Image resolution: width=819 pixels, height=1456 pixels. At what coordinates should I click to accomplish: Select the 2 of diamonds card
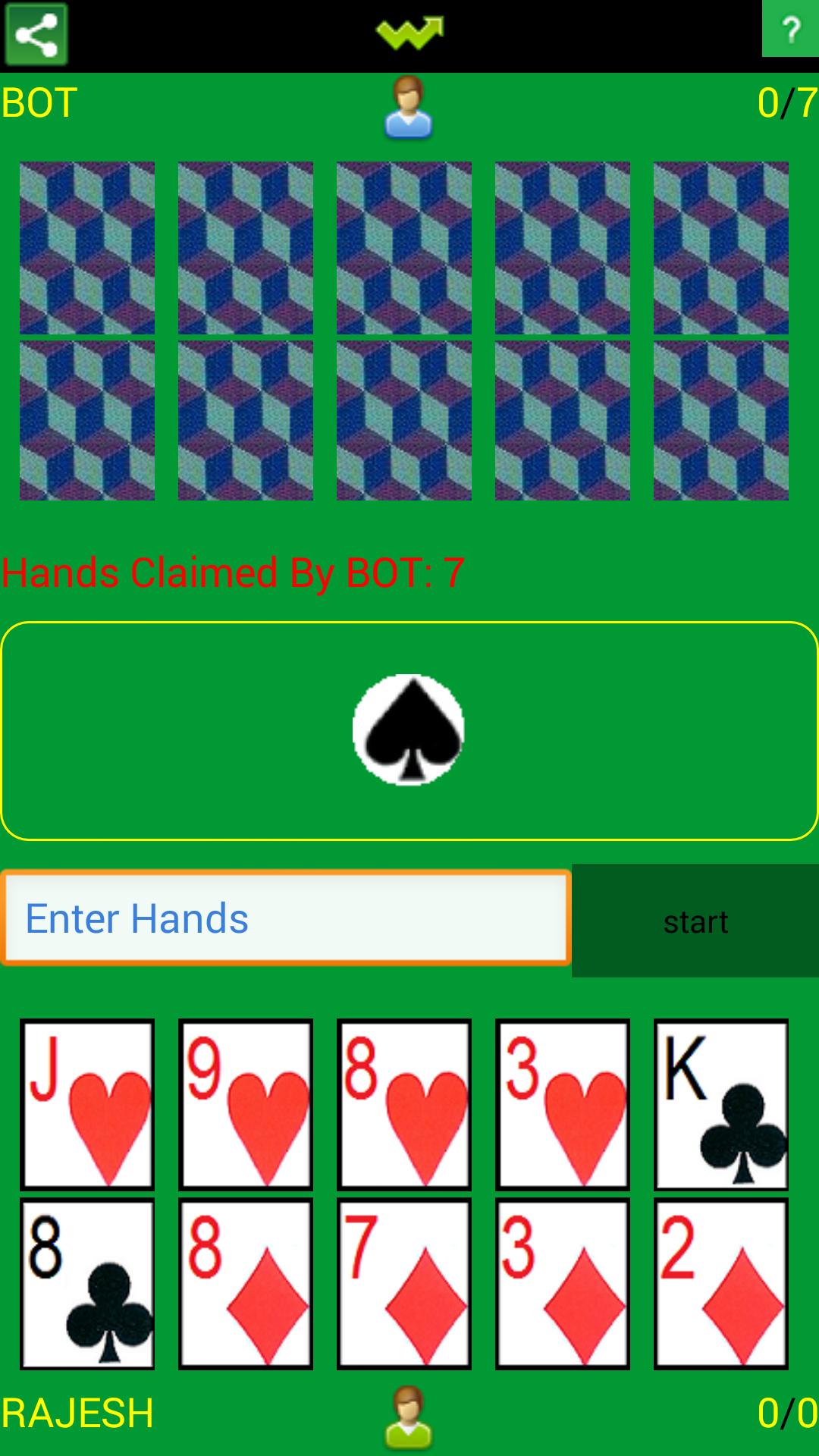point(721,1283)
